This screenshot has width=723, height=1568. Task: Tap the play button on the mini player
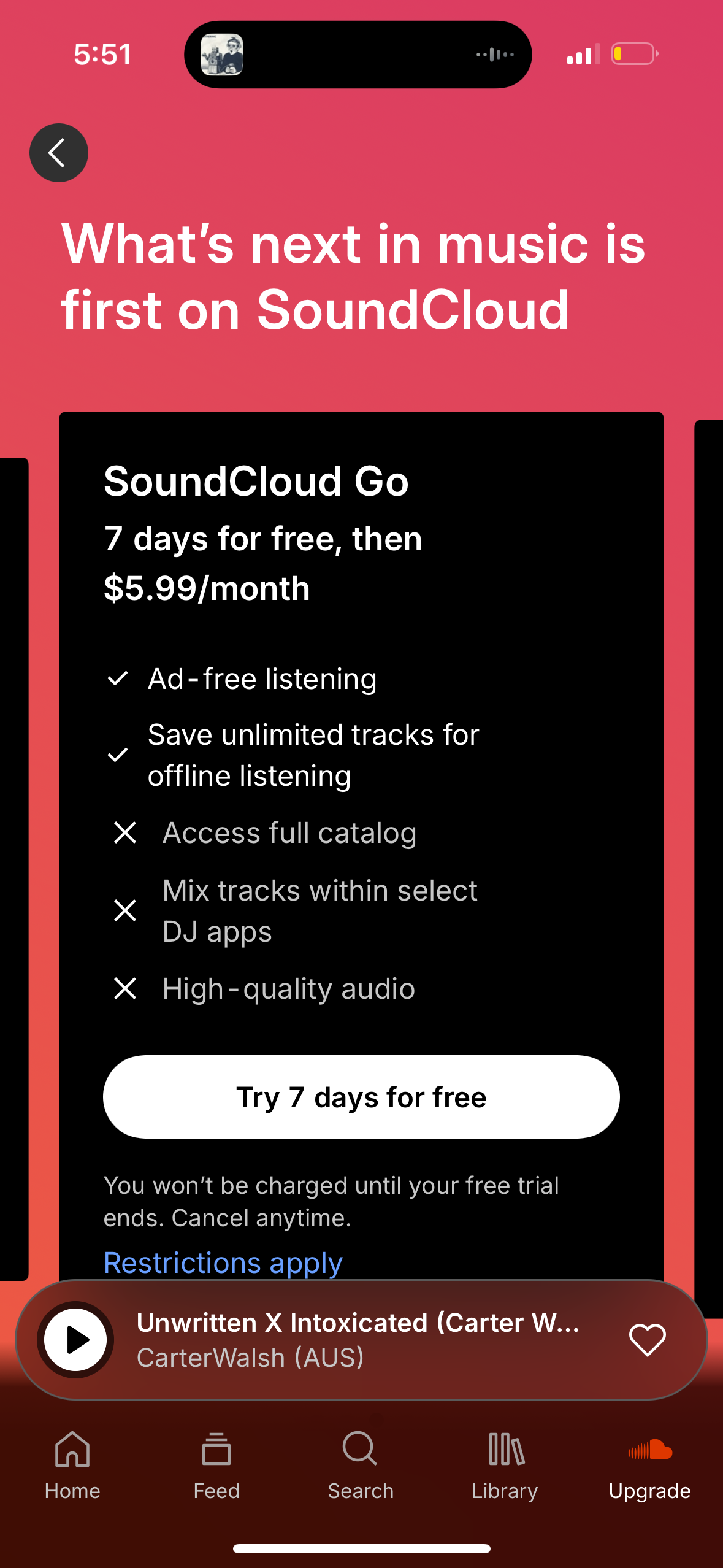(75, 1340)
